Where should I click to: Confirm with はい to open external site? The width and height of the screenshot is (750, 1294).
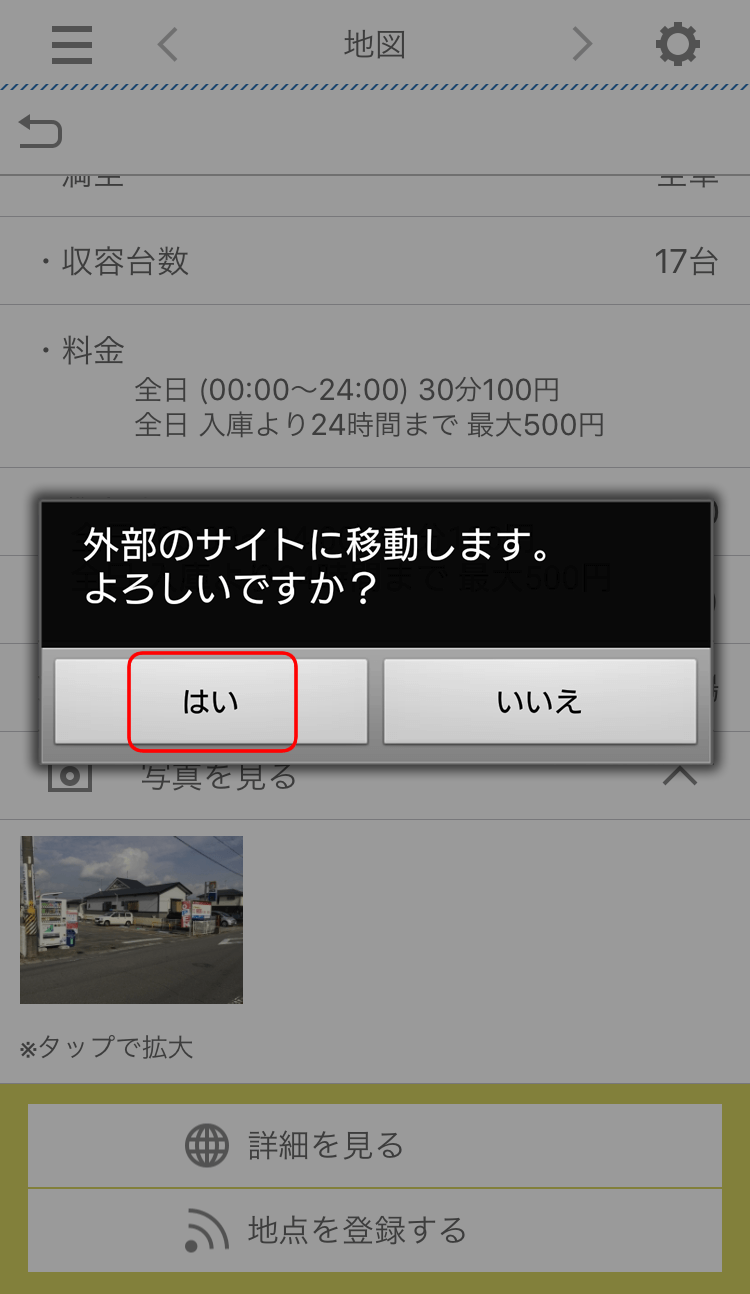pyautogui.click(x=211, y=701)
